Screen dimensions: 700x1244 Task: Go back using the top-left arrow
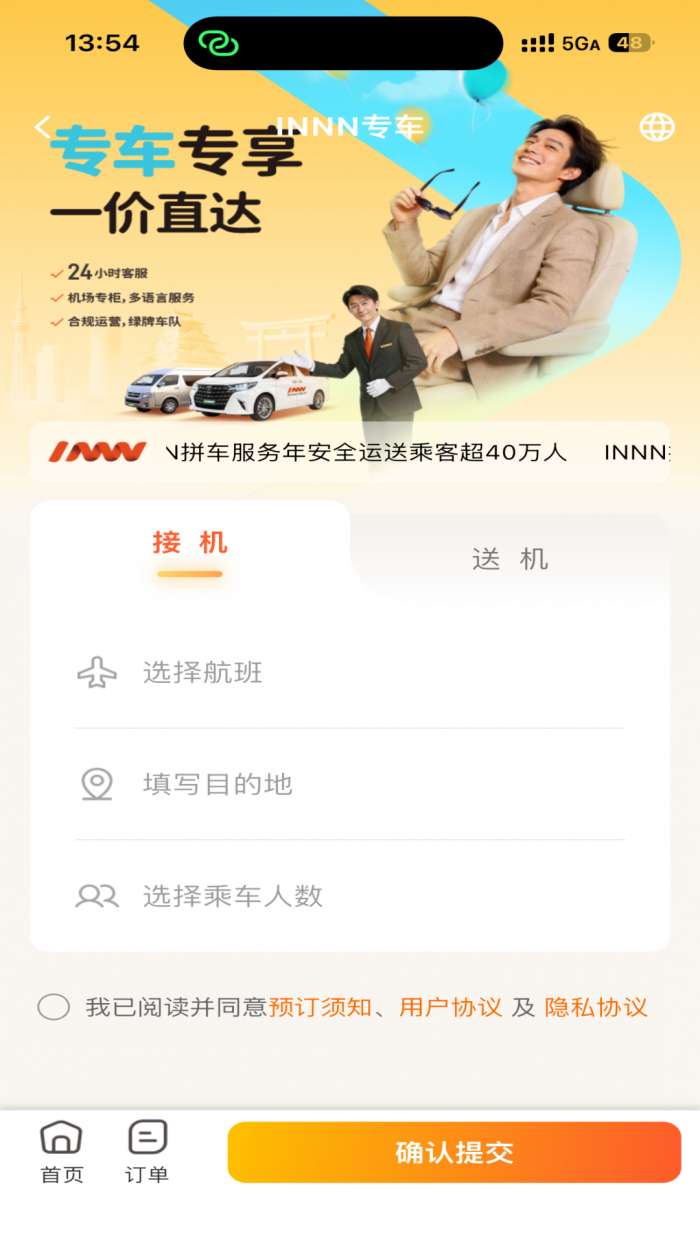click(42, 127)
